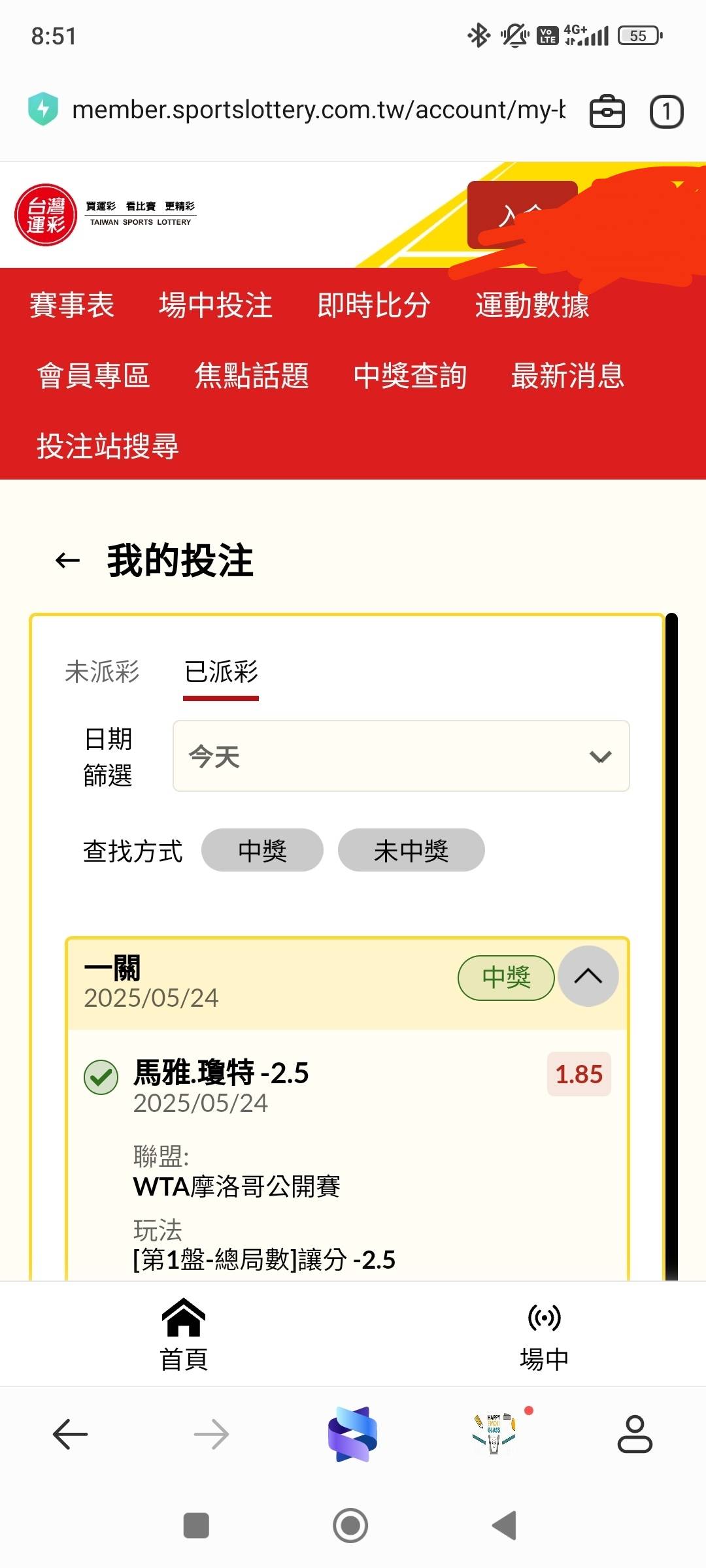Filter bets by 未中獎
Image resolution: width=706 pixels, height=1568 pixels.
[411, 850]
